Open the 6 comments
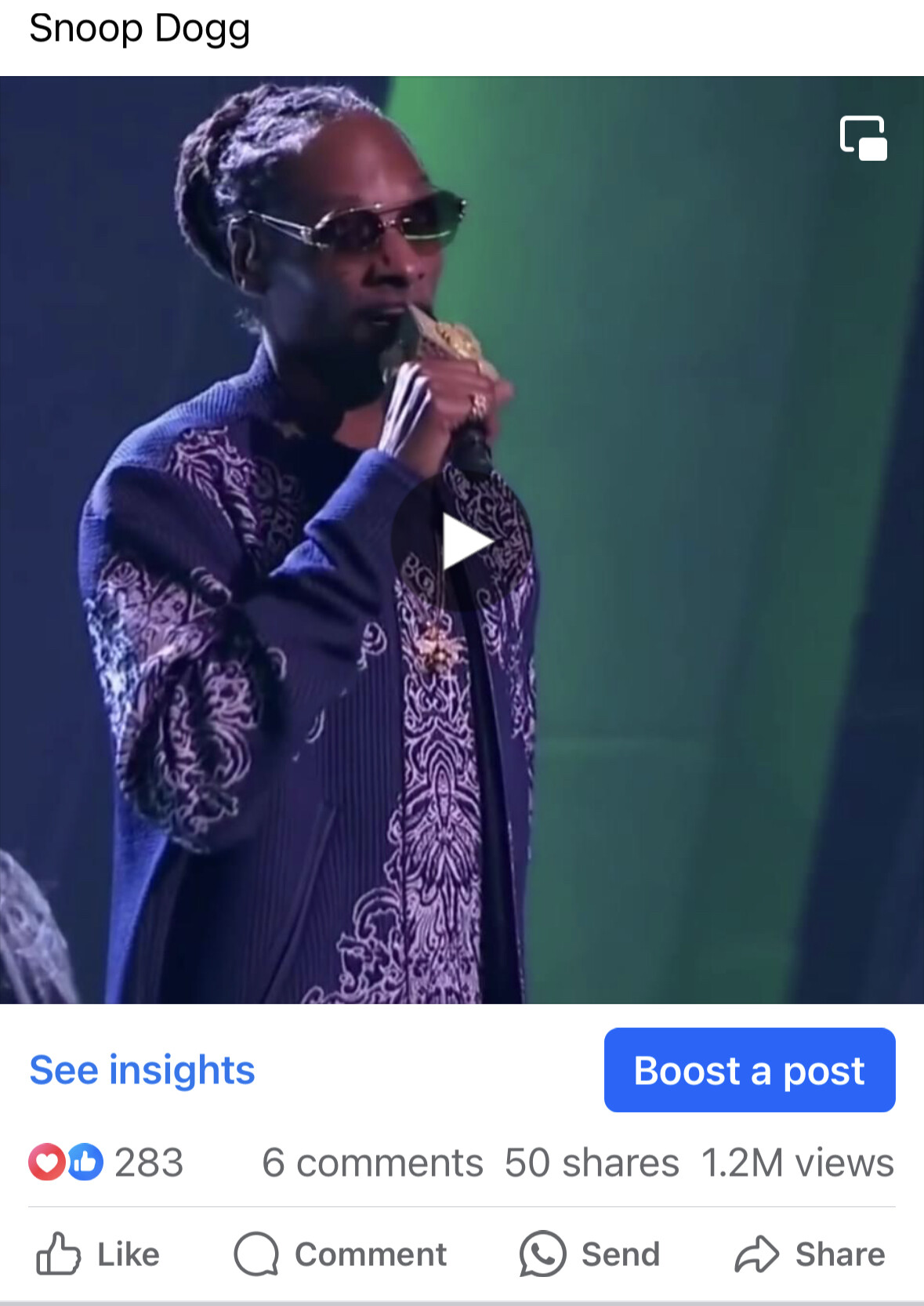Viewport: 924px width, 1306px height. coord(372,1162)
